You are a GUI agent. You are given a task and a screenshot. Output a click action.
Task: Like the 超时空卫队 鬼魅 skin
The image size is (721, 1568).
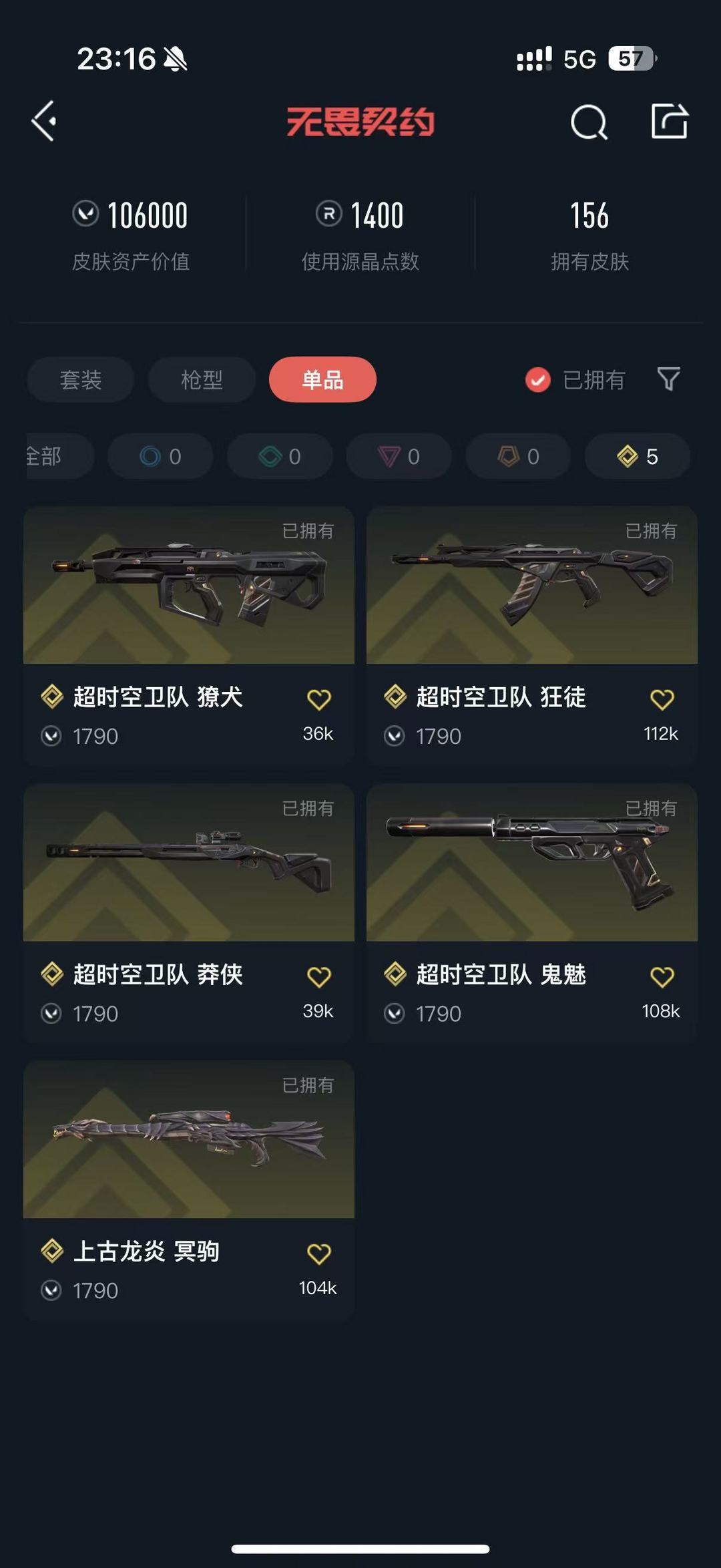[x=662, y=977]
